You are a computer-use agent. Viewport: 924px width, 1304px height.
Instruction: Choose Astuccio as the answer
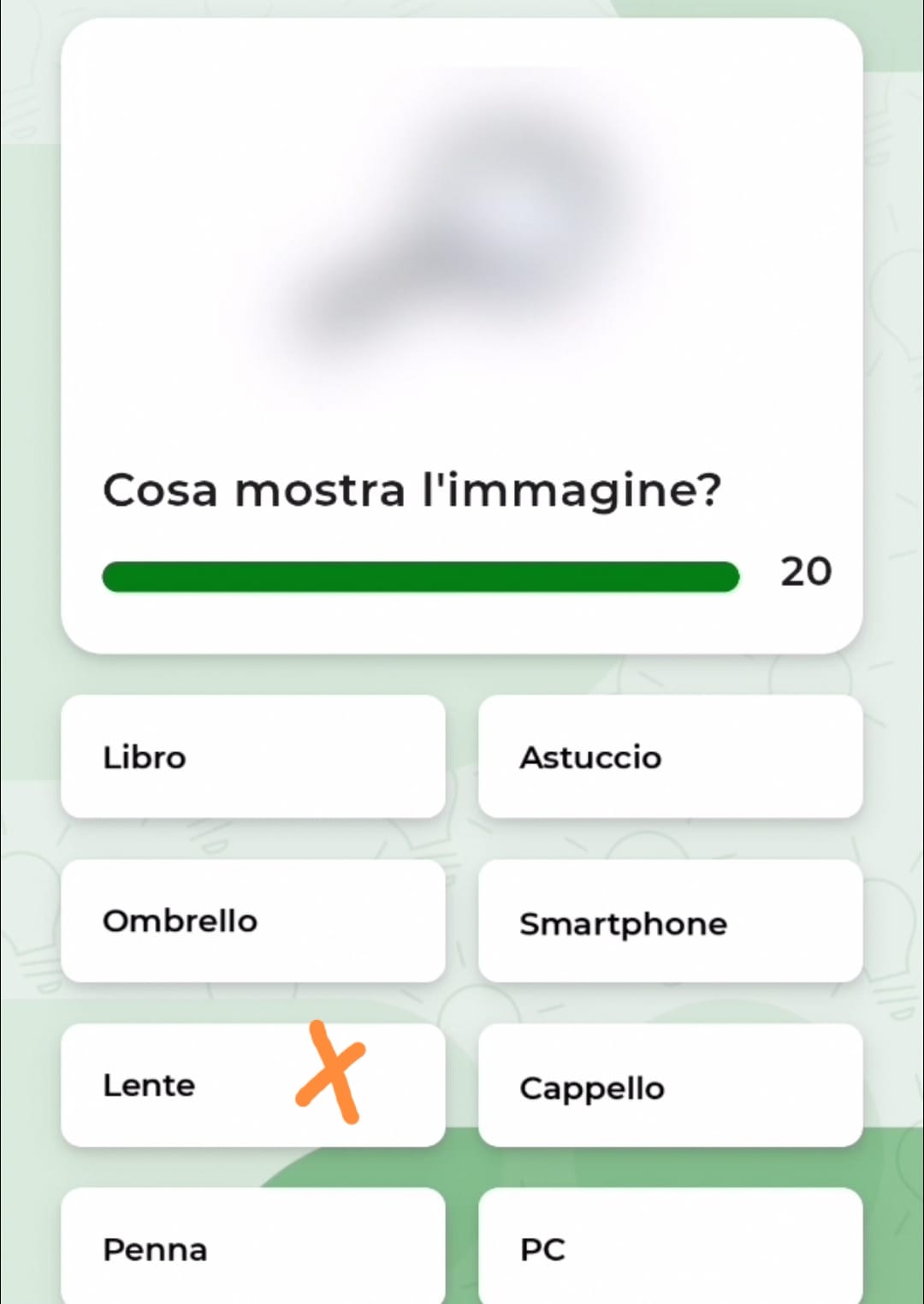(670, 756)
